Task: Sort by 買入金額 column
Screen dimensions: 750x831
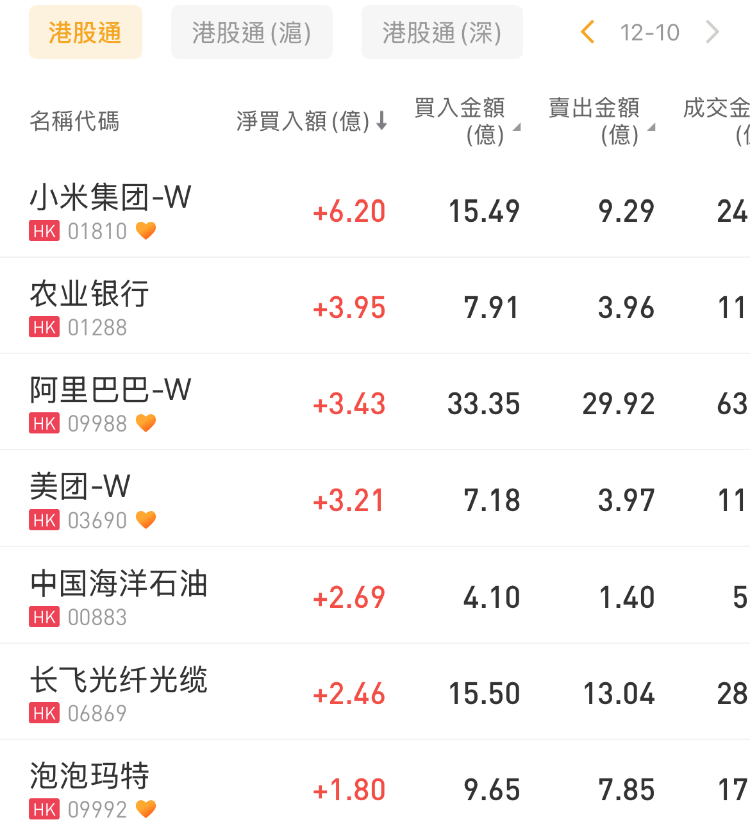Action: pyautogui.click(x=467, y=121)
